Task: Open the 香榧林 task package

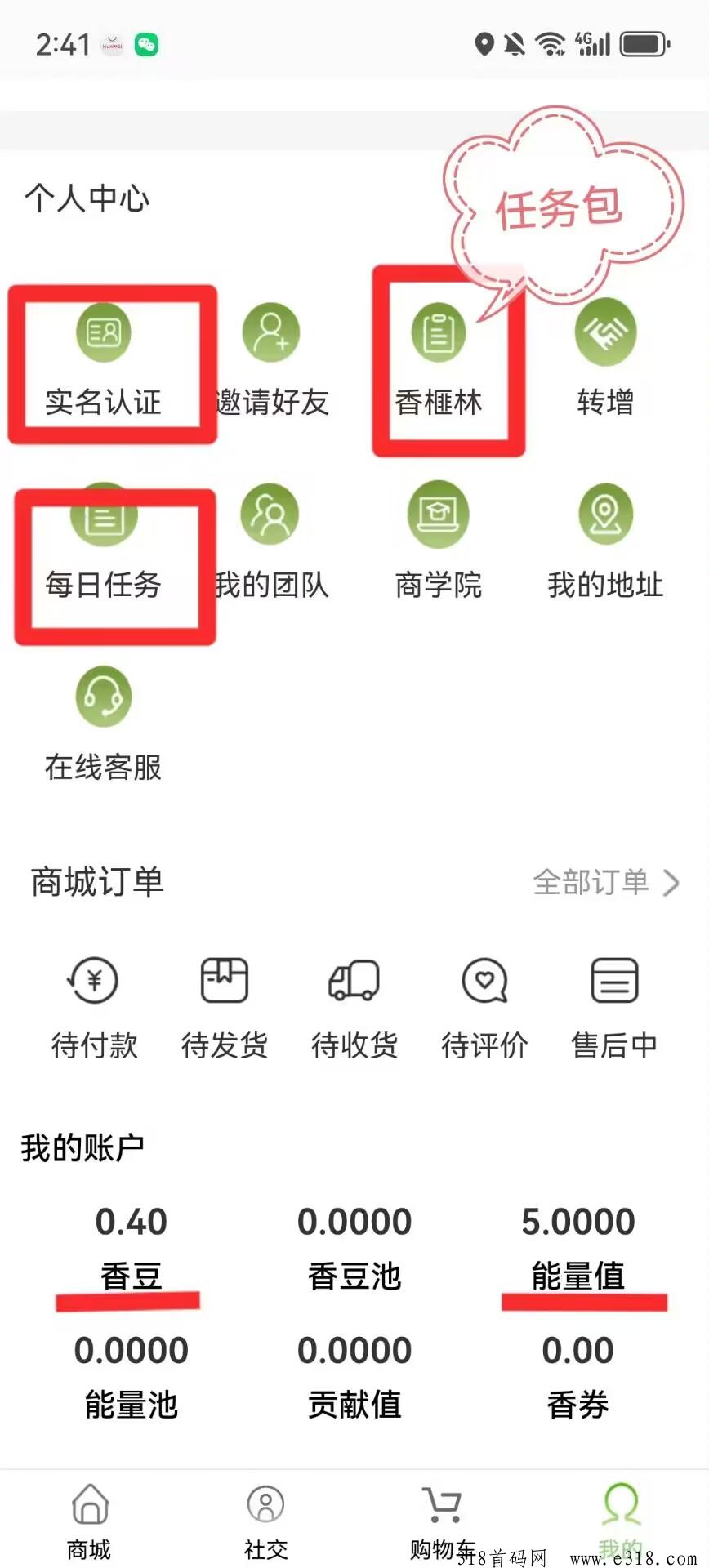Action: pos(439,359)
